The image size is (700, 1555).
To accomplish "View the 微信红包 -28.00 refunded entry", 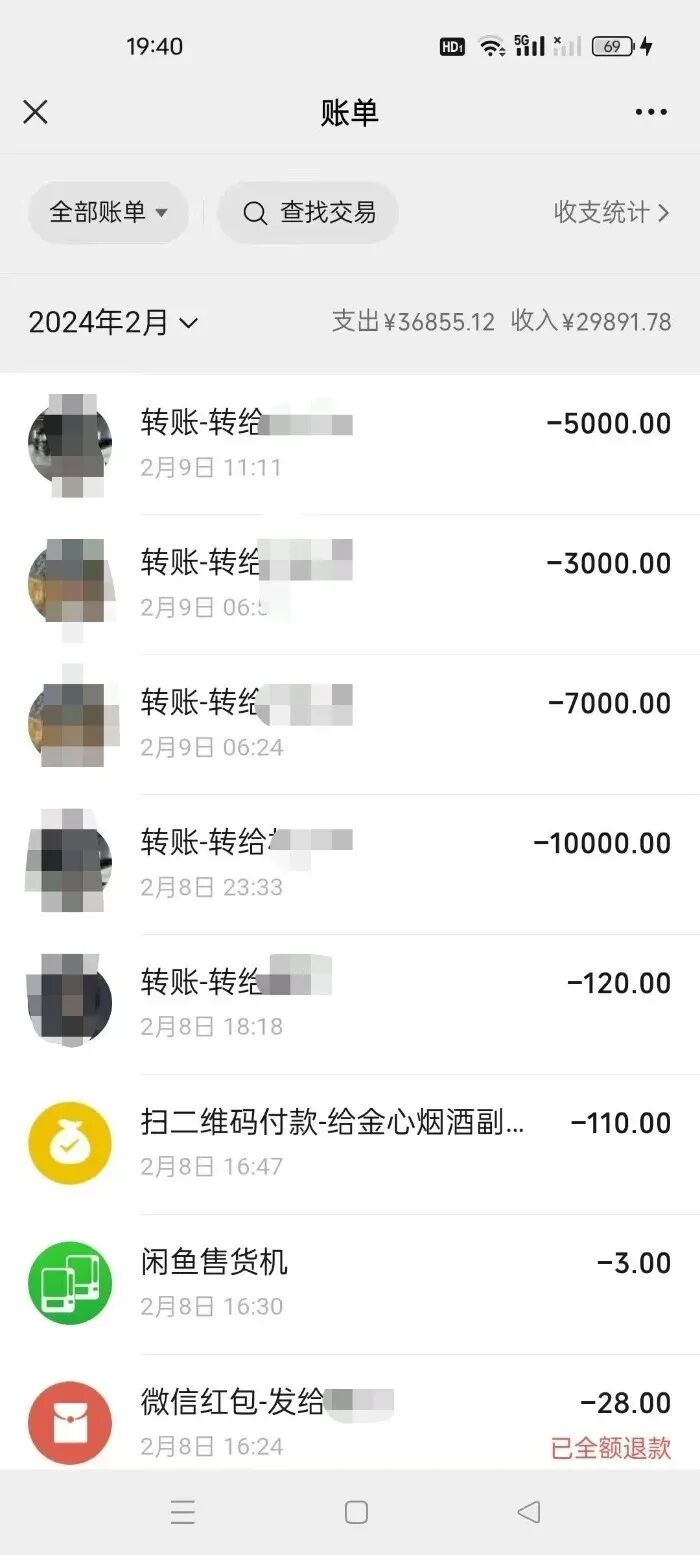I will (350, 1413).
